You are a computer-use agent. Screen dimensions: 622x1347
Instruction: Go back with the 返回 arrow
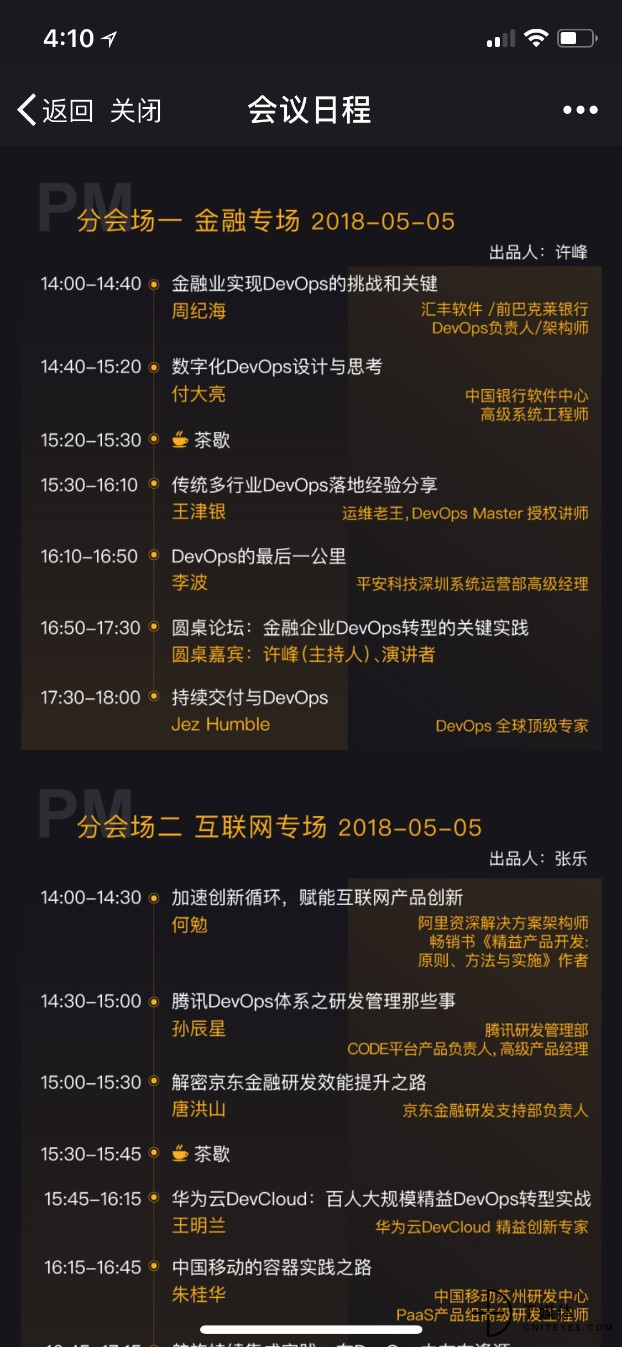point(55,110)
